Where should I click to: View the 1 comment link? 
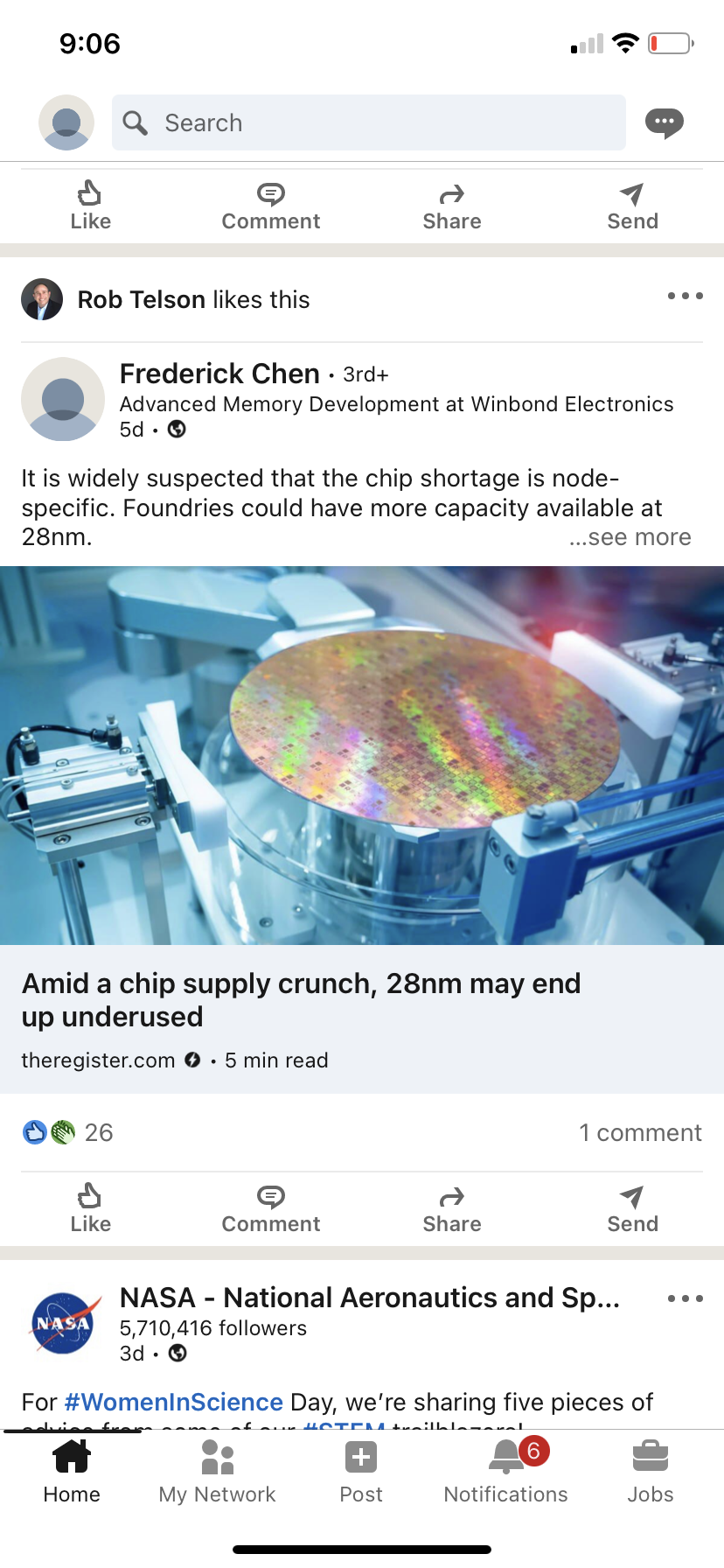point(640,1132)
